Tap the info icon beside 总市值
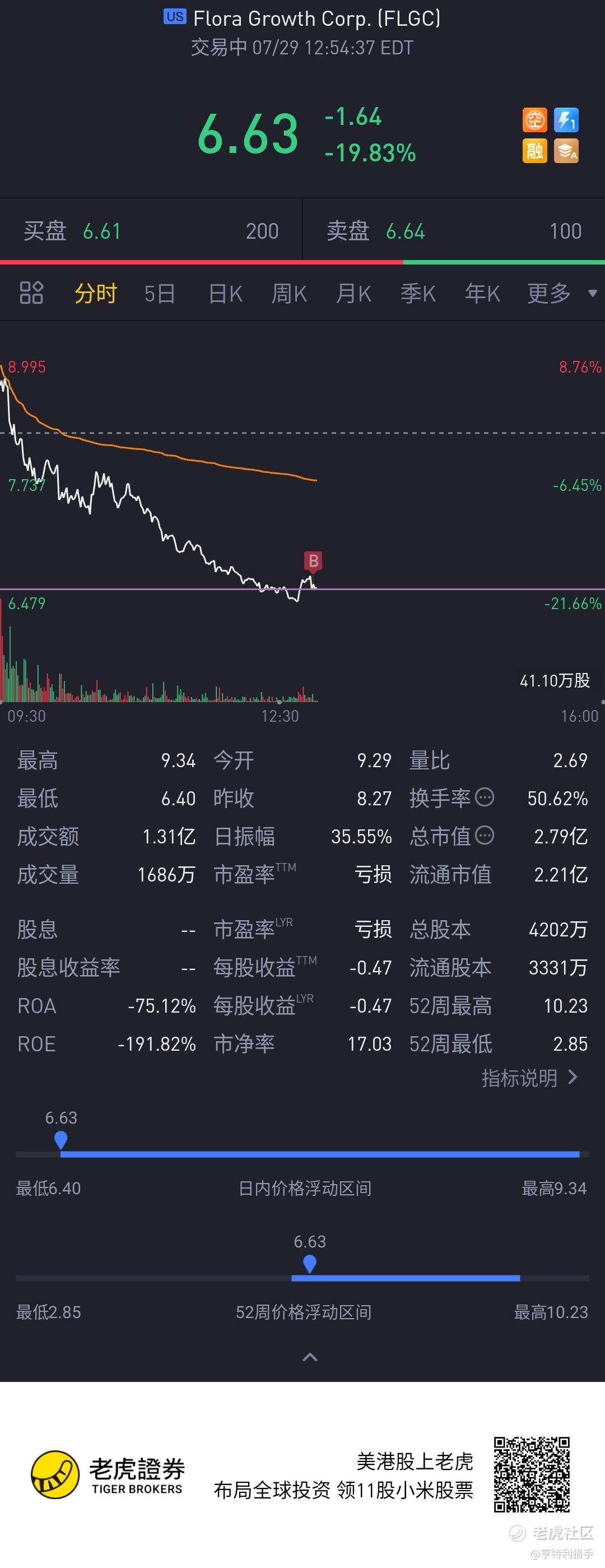605x1568 pixels. [x=485, y=835]
